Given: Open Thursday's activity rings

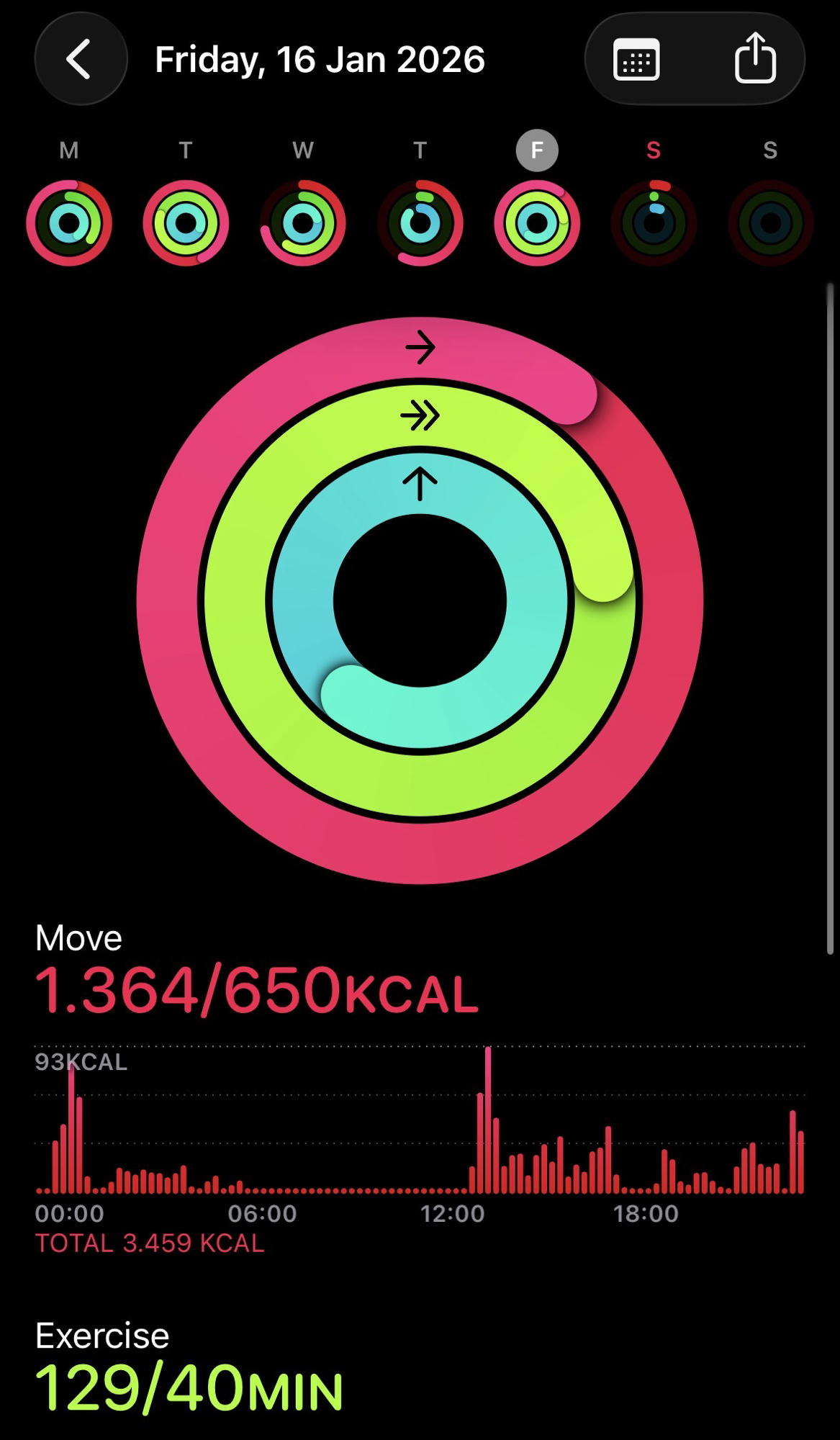Looking at the screenshot, I should coord(420,222).
